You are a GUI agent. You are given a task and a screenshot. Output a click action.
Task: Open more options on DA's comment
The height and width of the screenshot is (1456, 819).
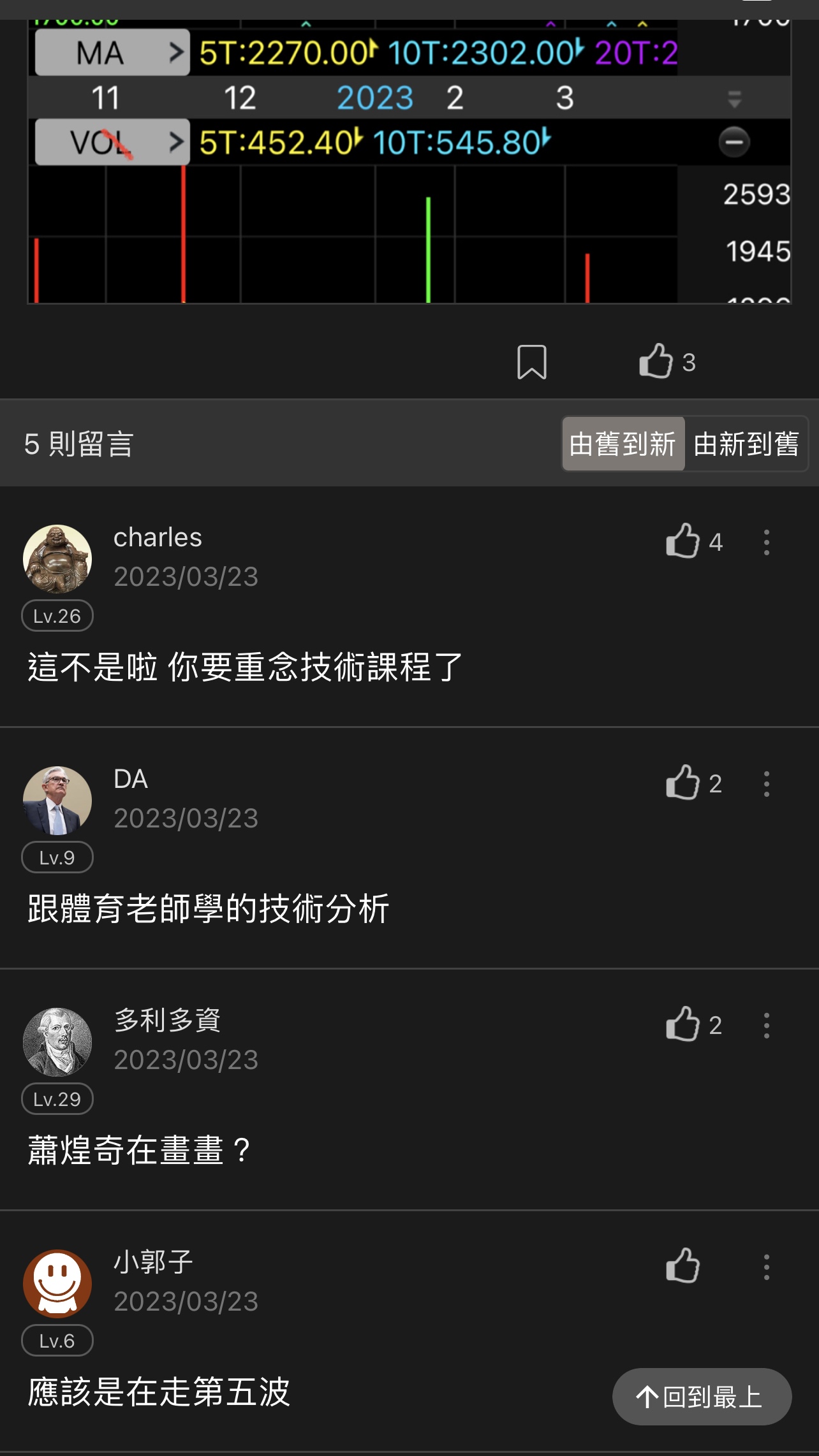click(x=766, y=784)
